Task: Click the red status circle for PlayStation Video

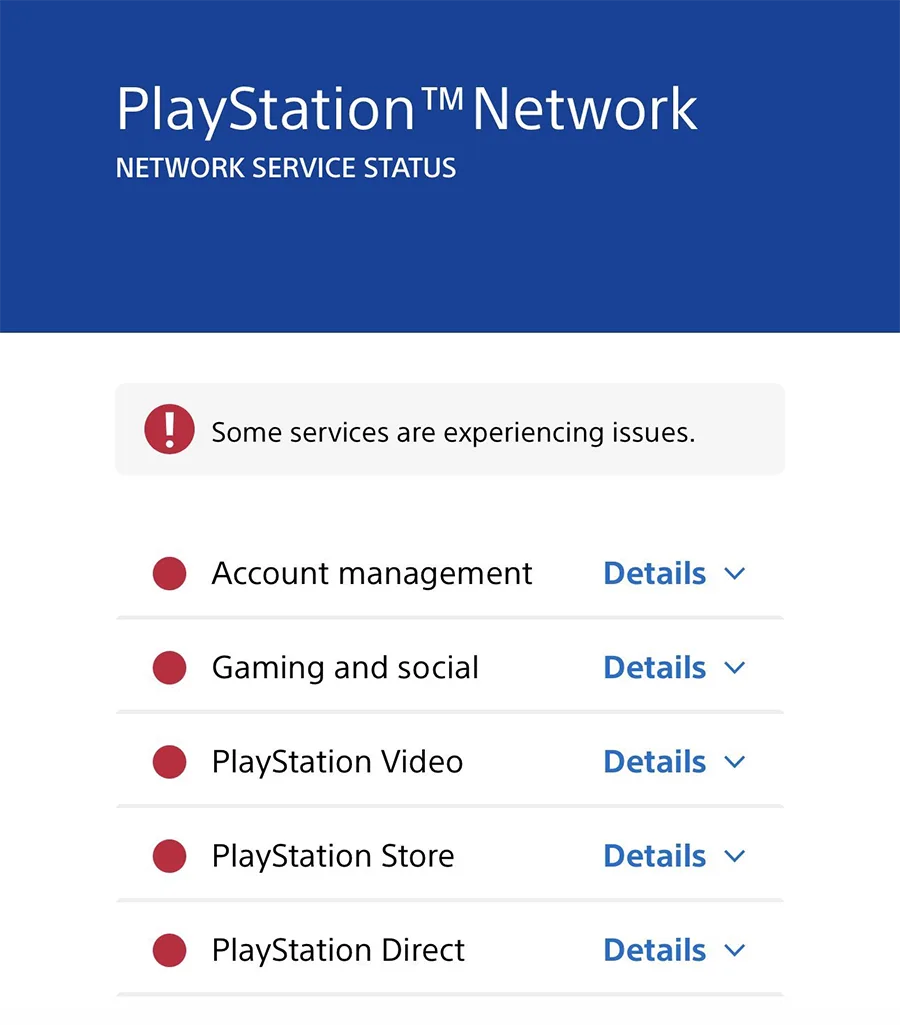Action: (169, 761)
